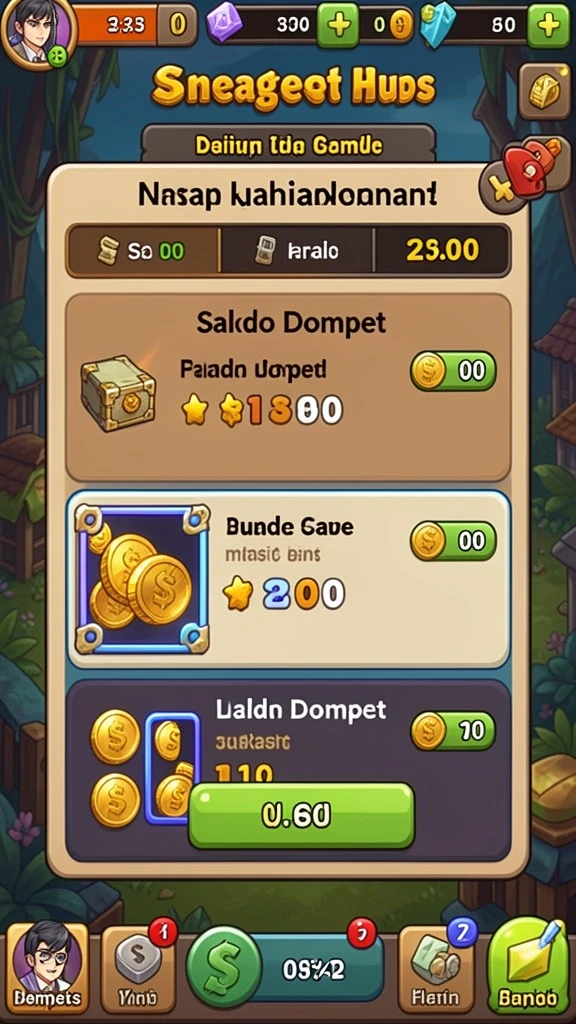Tap the green 0.60 purchase button
The height and width of the screenshot is (1024, 576).
click(x=301, y=816)
